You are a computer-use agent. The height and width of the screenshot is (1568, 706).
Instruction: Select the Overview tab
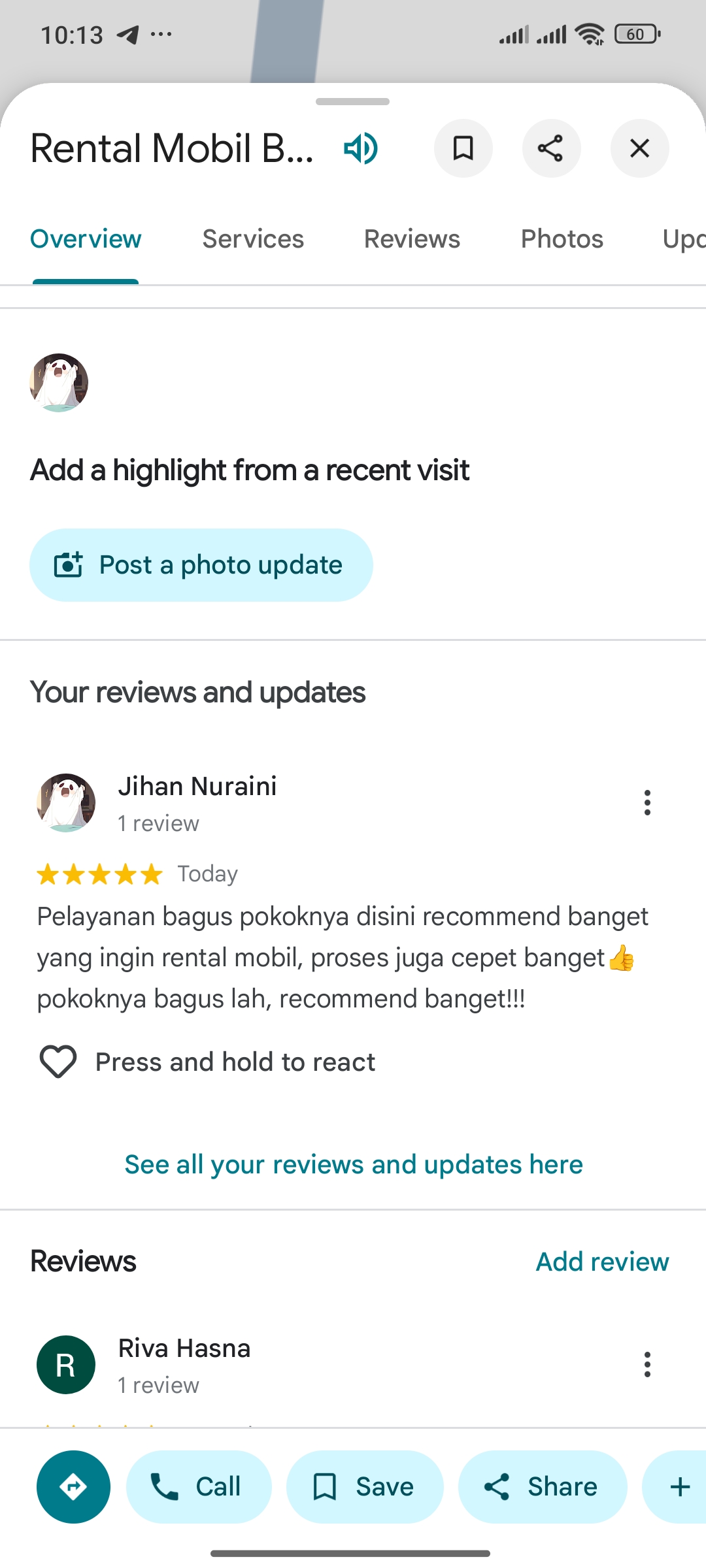(x=86, y=239)
